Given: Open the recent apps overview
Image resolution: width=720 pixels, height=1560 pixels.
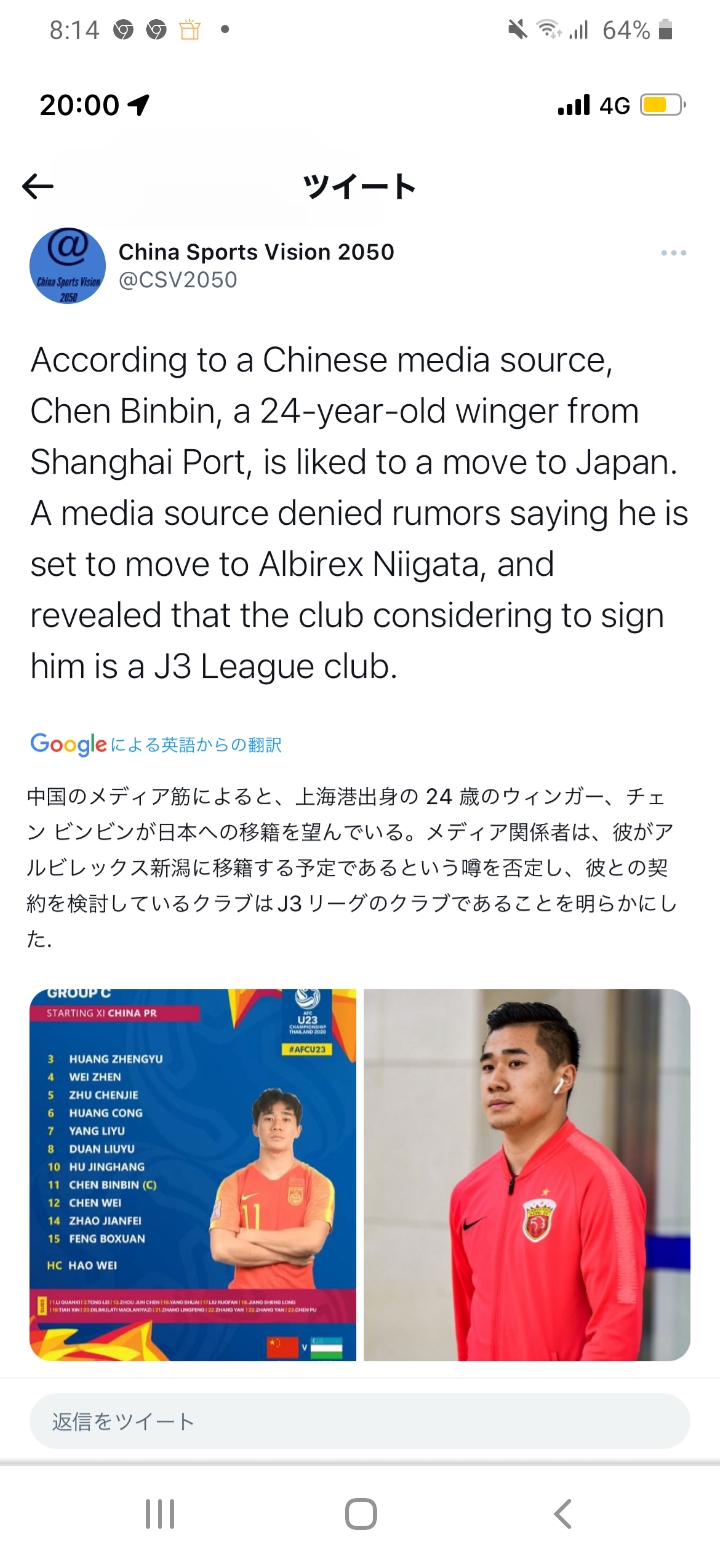Looking at the screenshot, I should [x=160, y=1513].
